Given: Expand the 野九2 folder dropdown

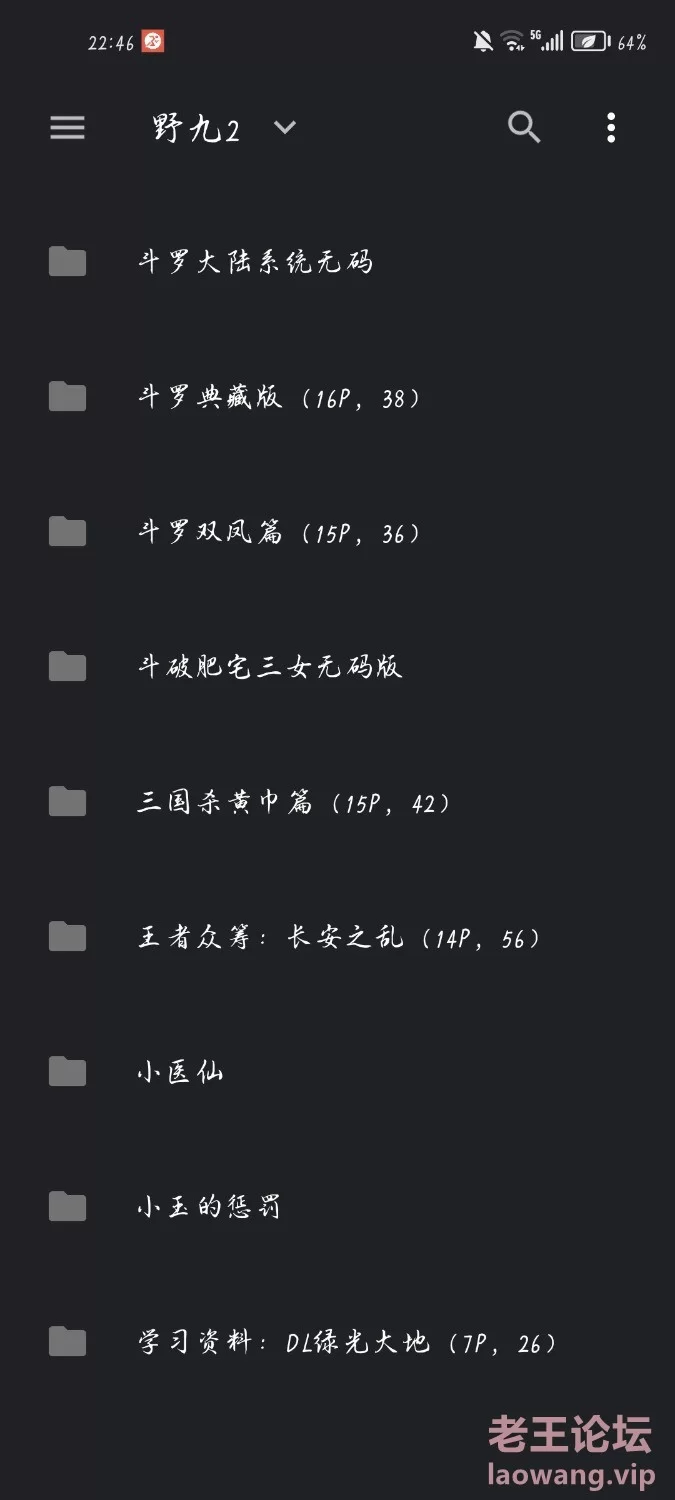Looking at the screenshot, I should point(285,128).
